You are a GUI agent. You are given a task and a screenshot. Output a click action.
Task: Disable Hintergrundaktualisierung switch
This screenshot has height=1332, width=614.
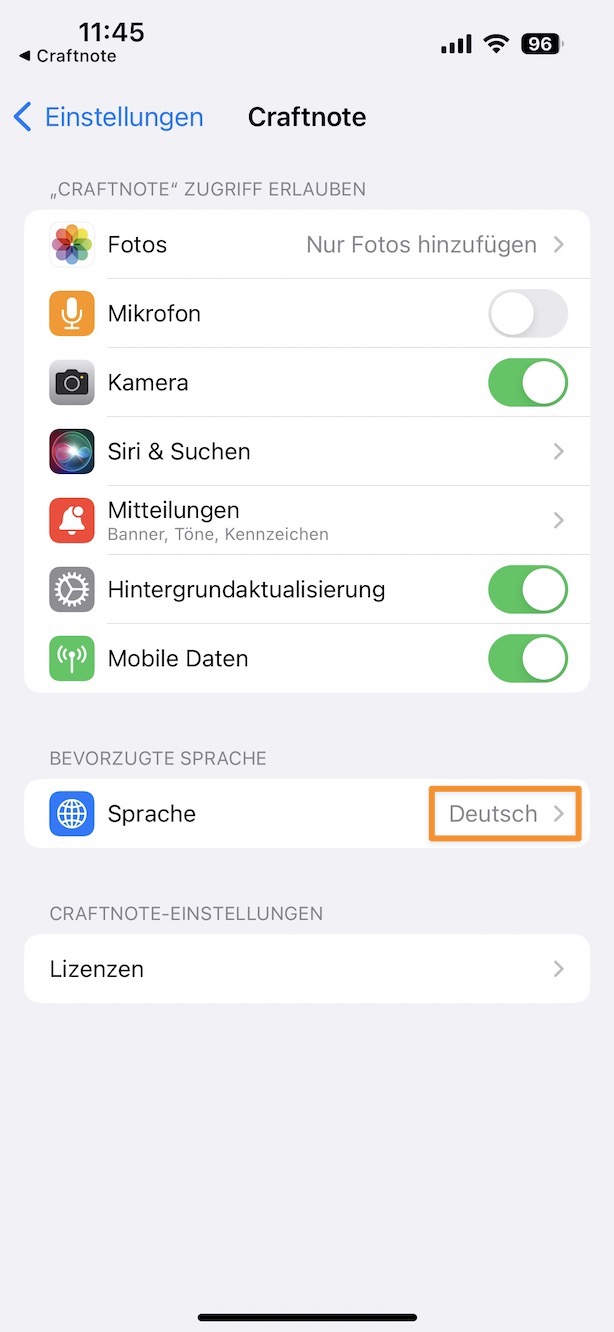coord(527,590)
